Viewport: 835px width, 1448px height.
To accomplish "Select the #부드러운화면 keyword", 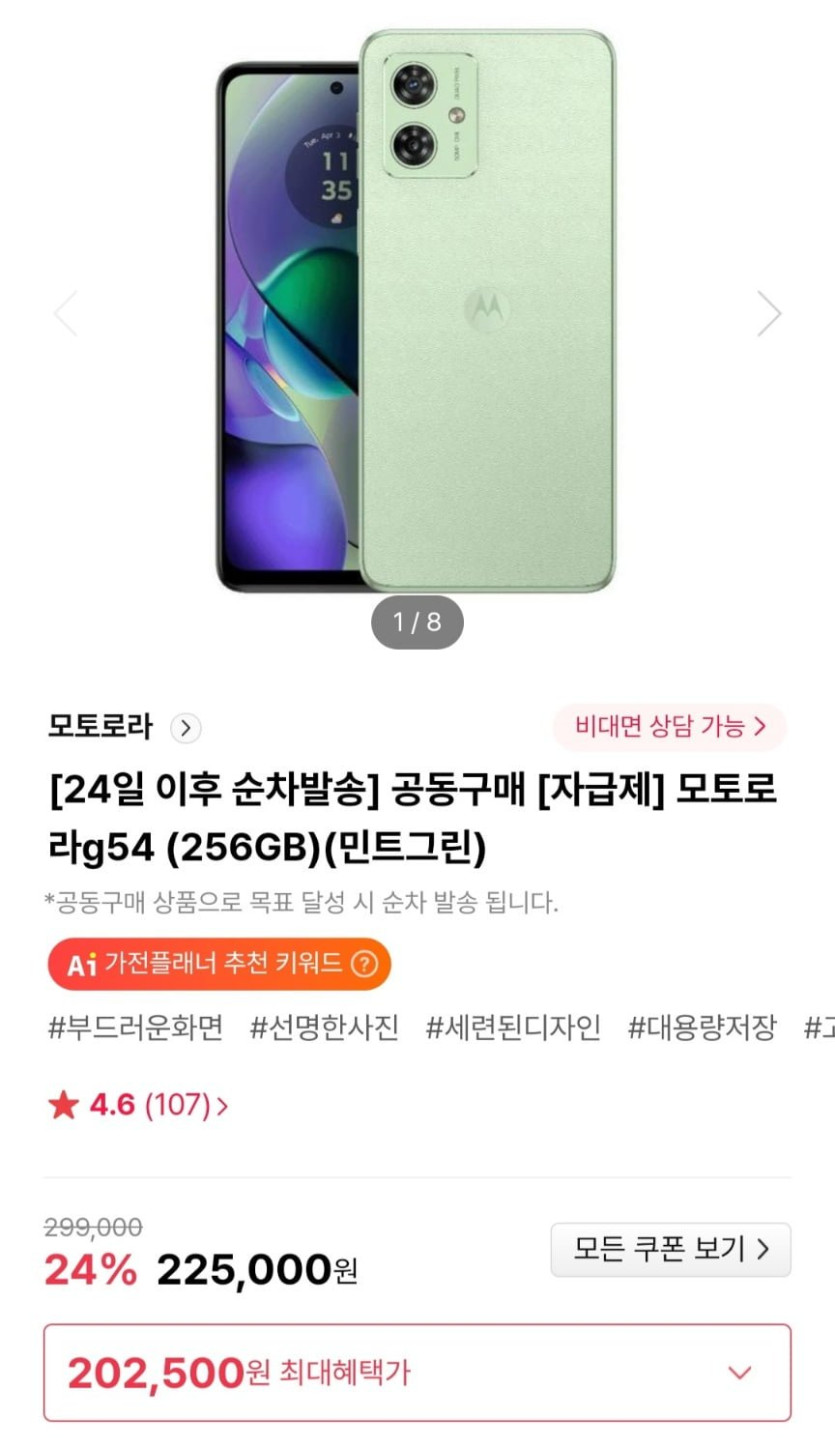I will click(135, 1028).
